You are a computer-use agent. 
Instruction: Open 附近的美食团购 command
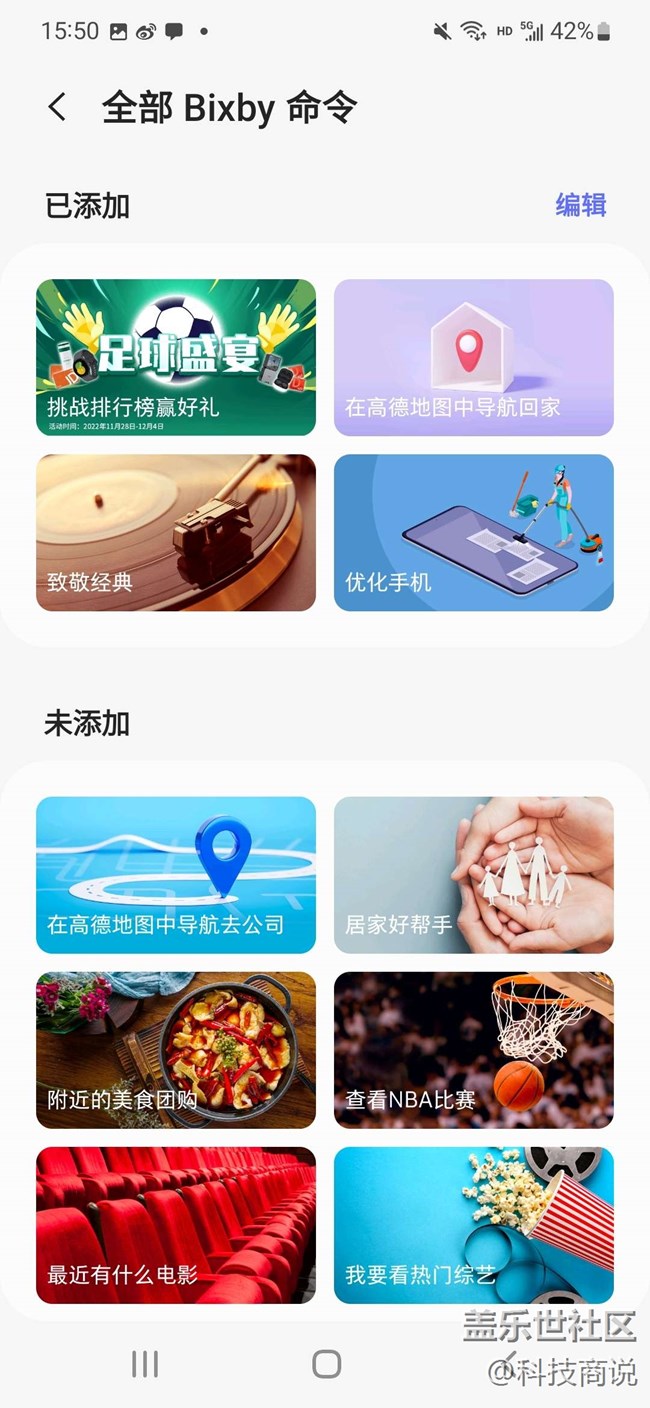176,1050
